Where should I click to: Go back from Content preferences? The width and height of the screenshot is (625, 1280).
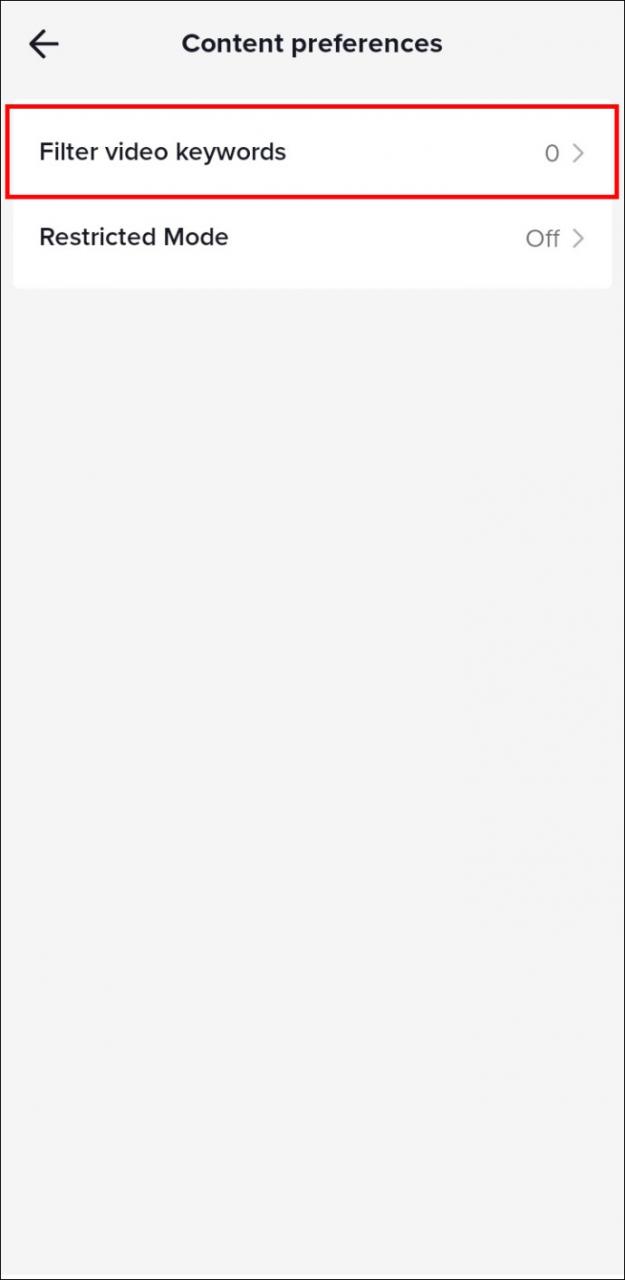[x=44, y=44]
